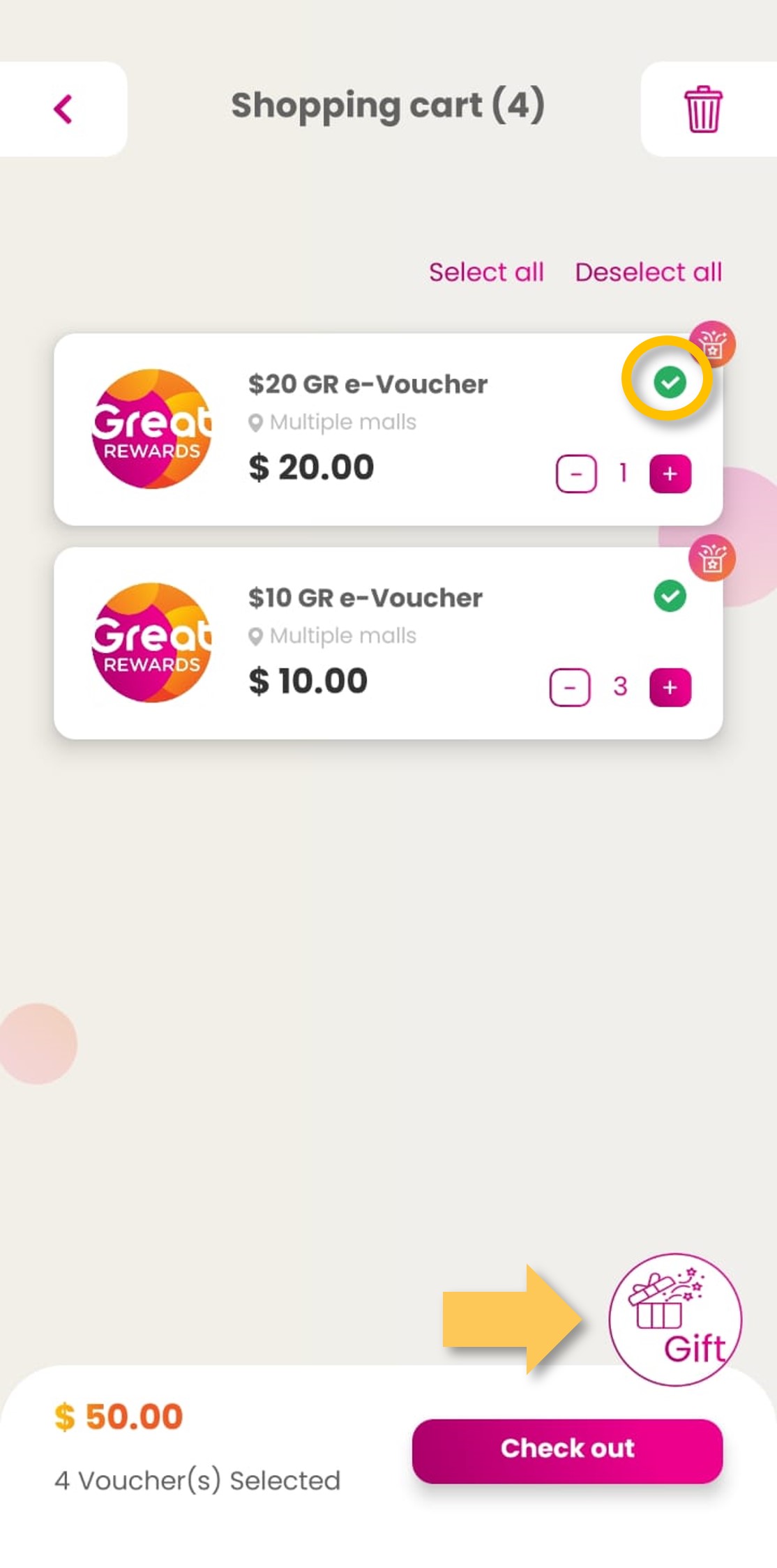Tap the gift badge on the $10 e-Voucher
The width and height of the screenshot is (777, 1568).
(x=712, y=559)
